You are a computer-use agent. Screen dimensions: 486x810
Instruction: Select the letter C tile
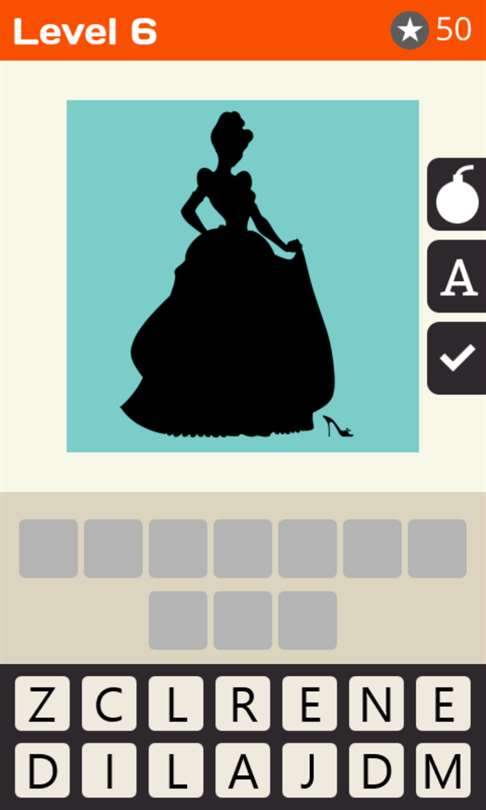[109, 704]
